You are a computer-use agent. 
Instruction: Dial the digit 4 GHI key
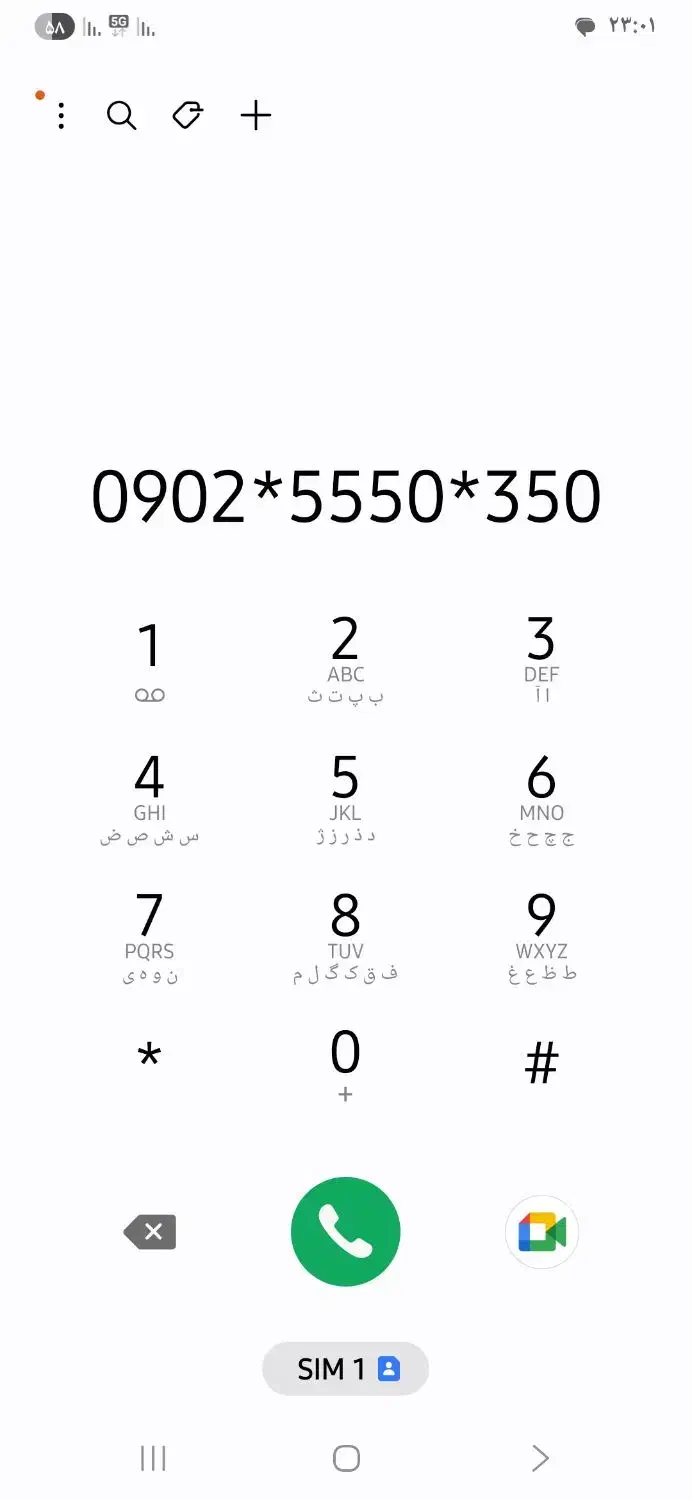pyautogui.click(x=150, y=800)
